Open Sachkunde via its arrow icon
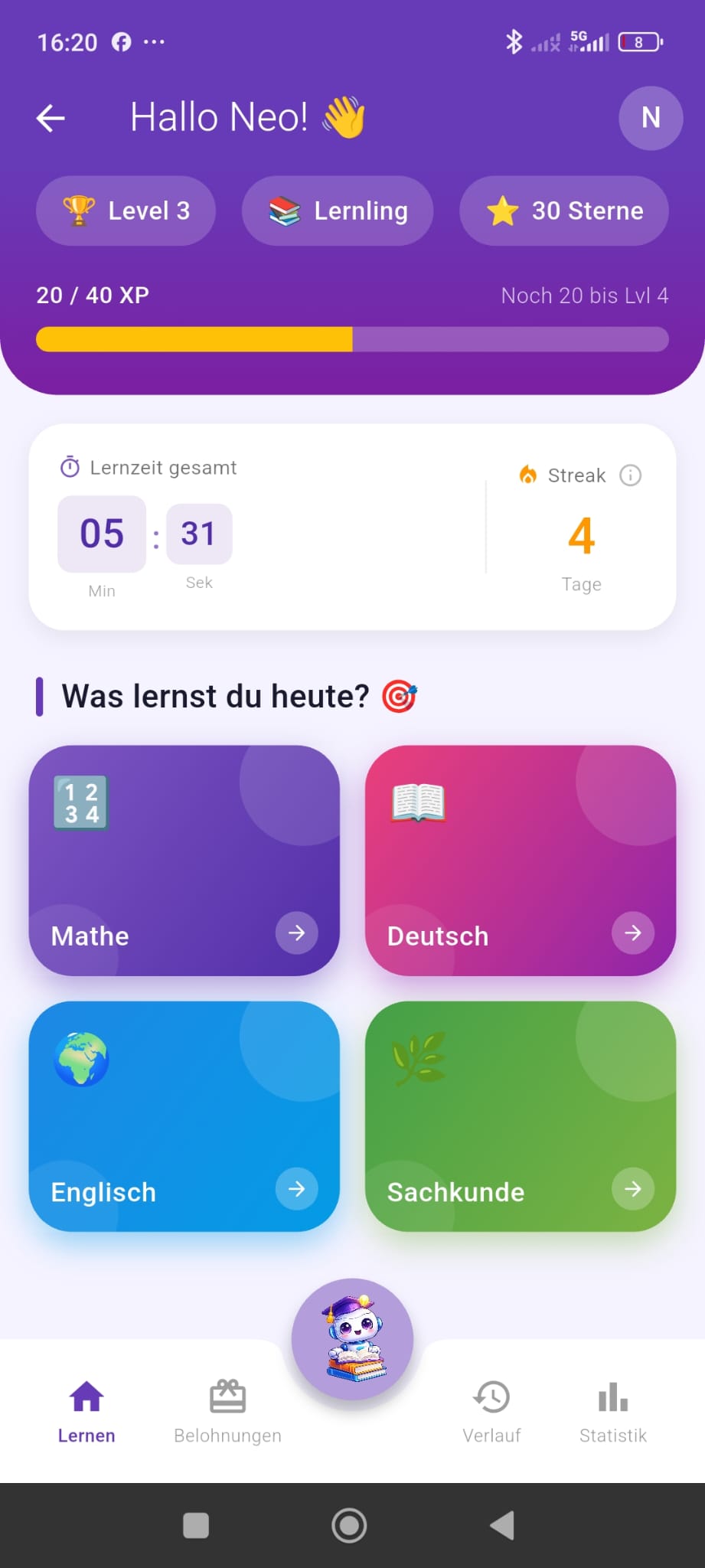This screenshot has width=705, height=1568. [632, 1189]
